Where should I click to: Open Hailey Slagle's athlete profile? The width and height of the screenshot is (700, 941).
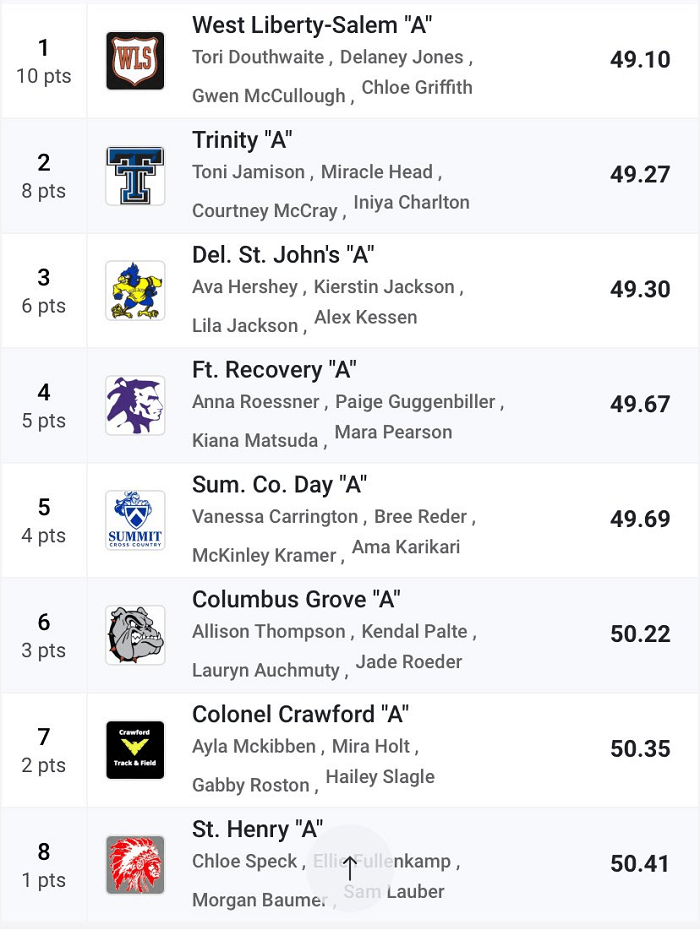coord(380,777)
